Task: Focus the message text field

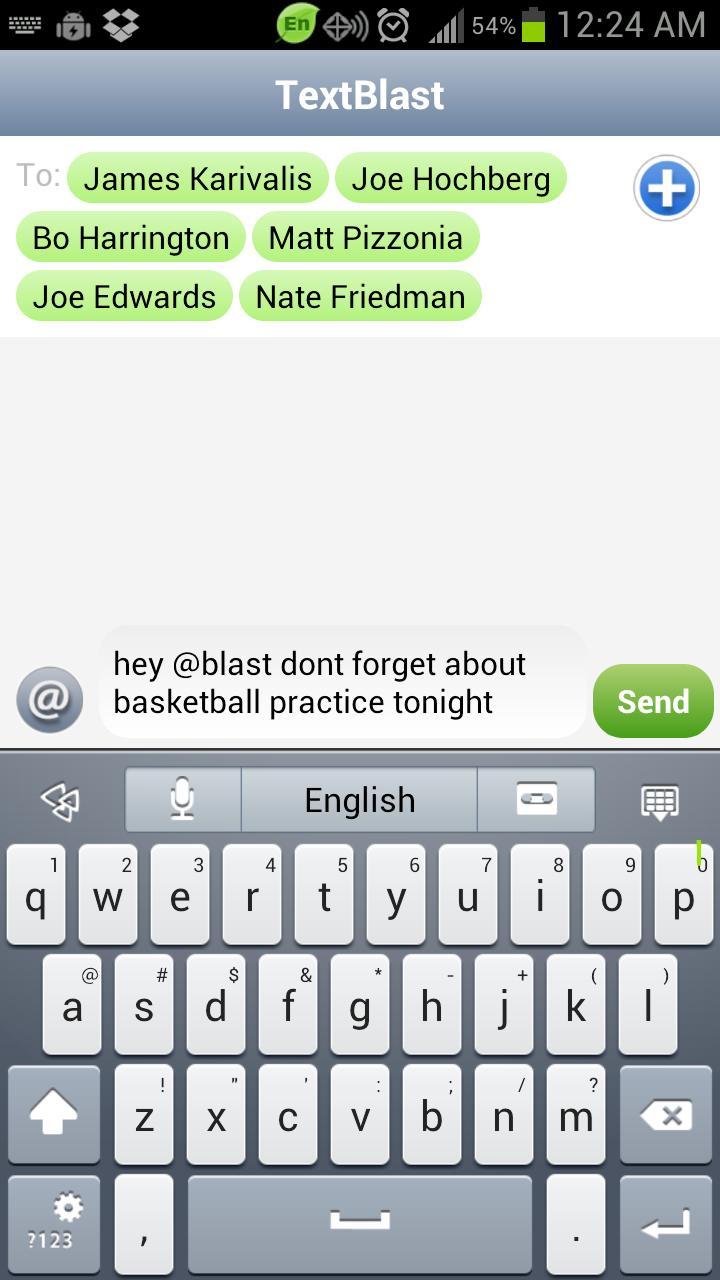Action: pos(340,683)
